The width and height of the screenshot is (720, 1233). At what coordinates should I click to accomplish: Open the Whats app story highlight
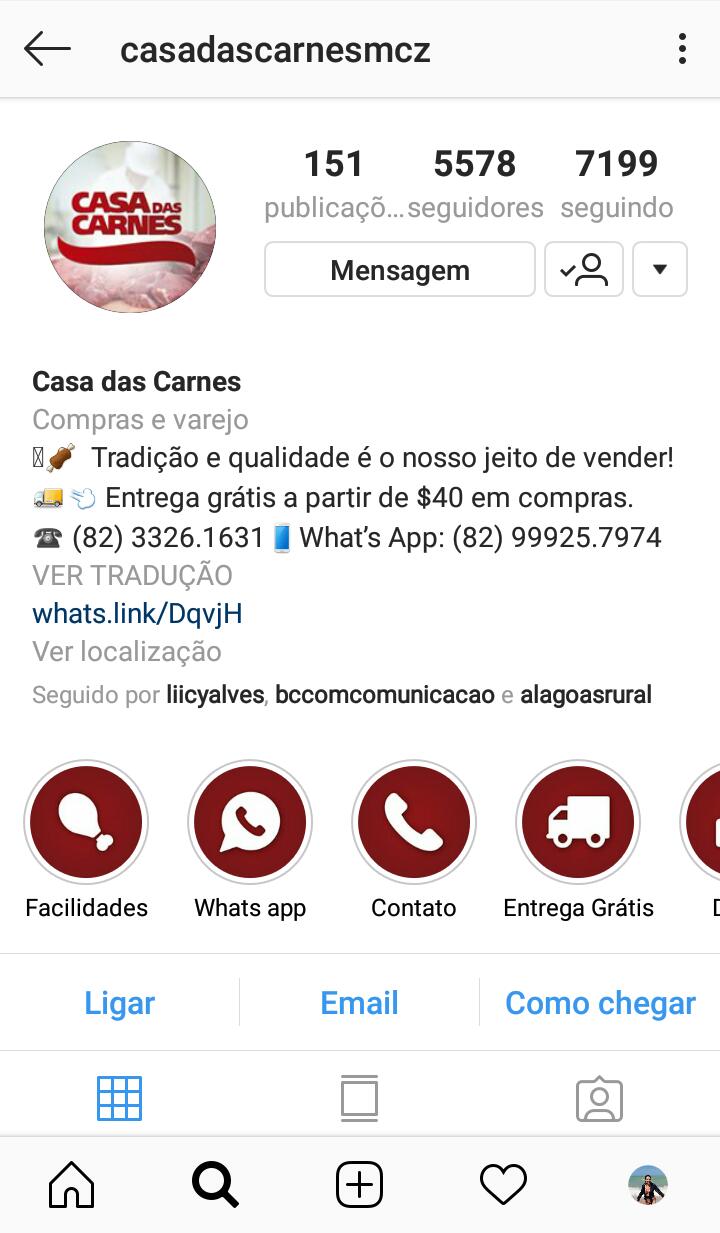point(250,822)
